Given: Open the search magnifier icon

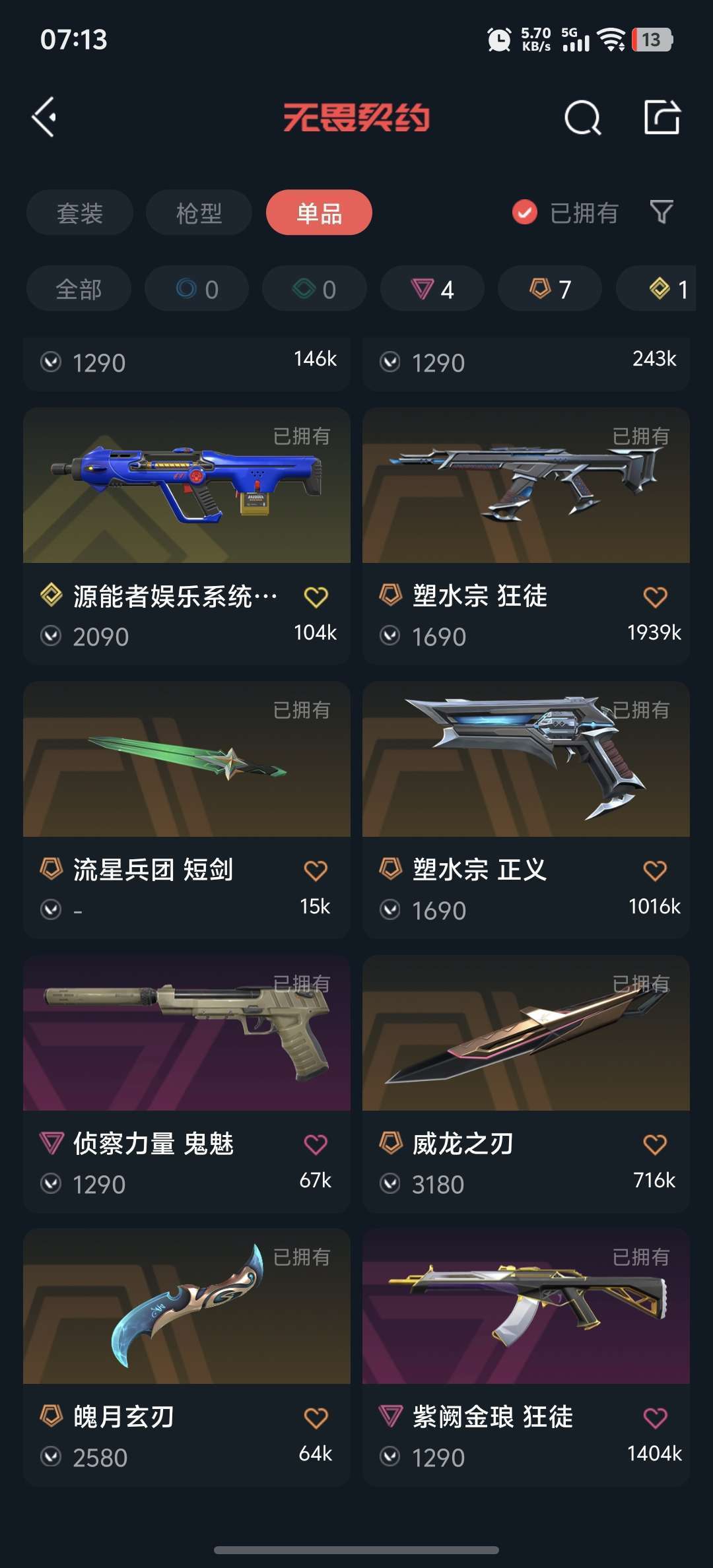Looking at the screenshot, I should (582, 119).
